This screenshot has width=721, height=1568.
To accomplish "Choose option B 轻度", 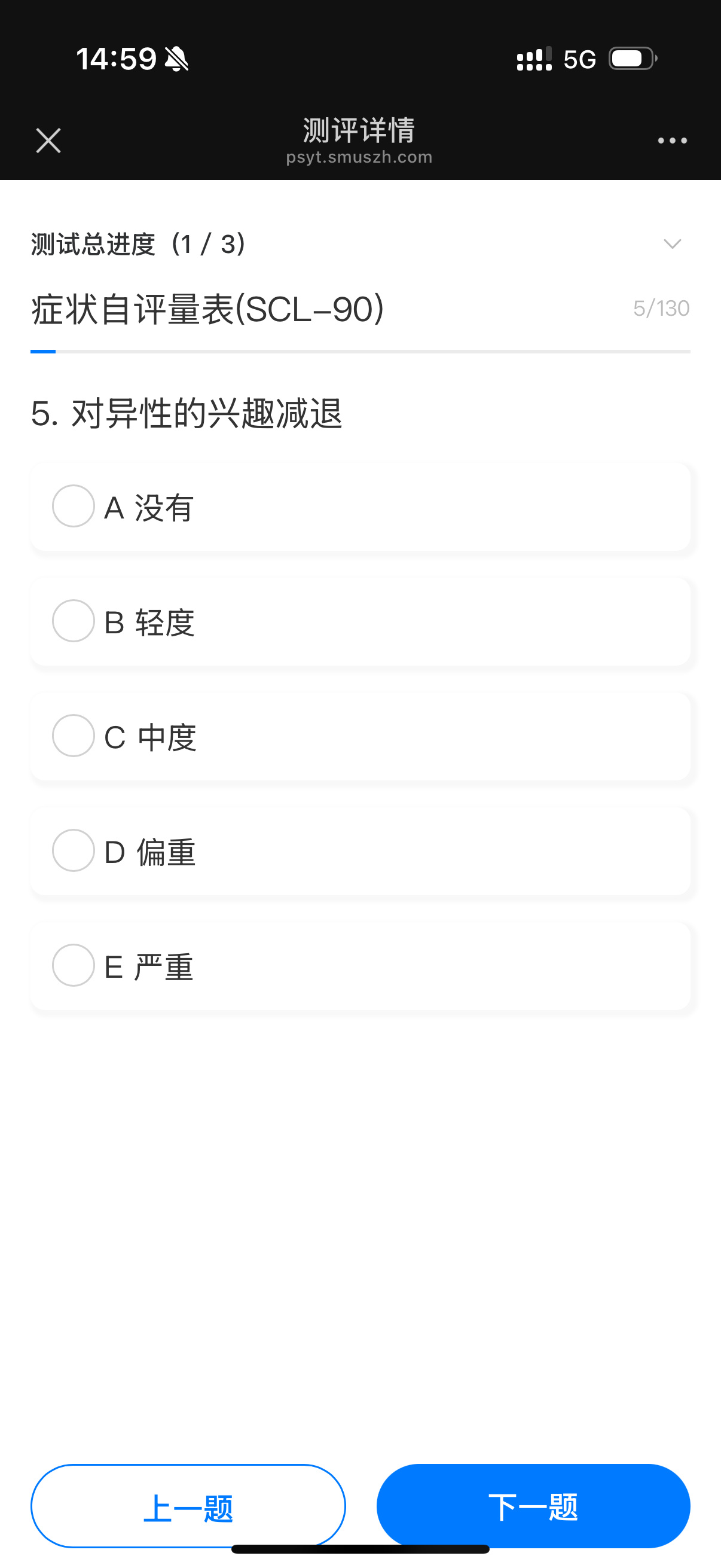I will pos(74,621).
